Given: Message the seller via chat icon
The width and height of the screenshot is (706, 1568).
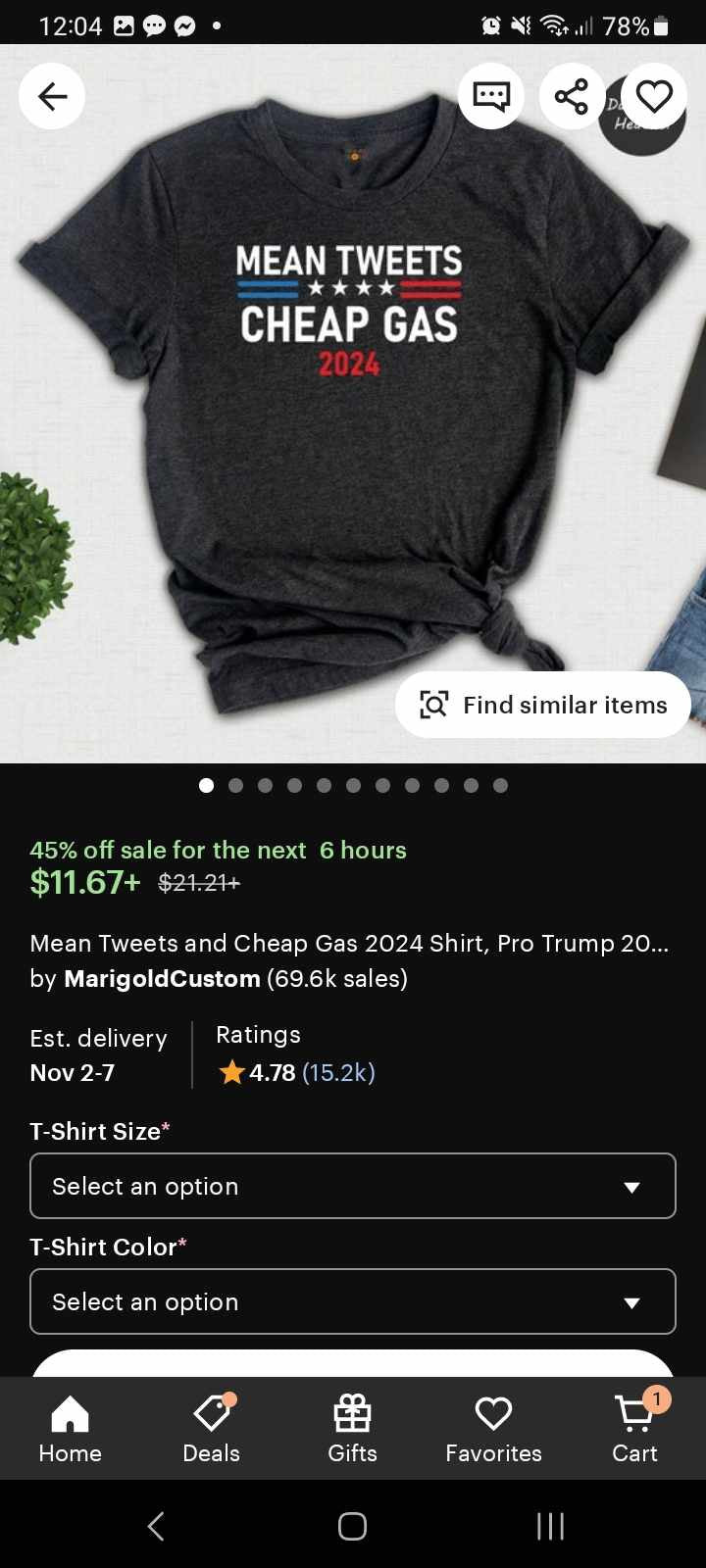Looking at the screenshot, I should click(491, 96).
